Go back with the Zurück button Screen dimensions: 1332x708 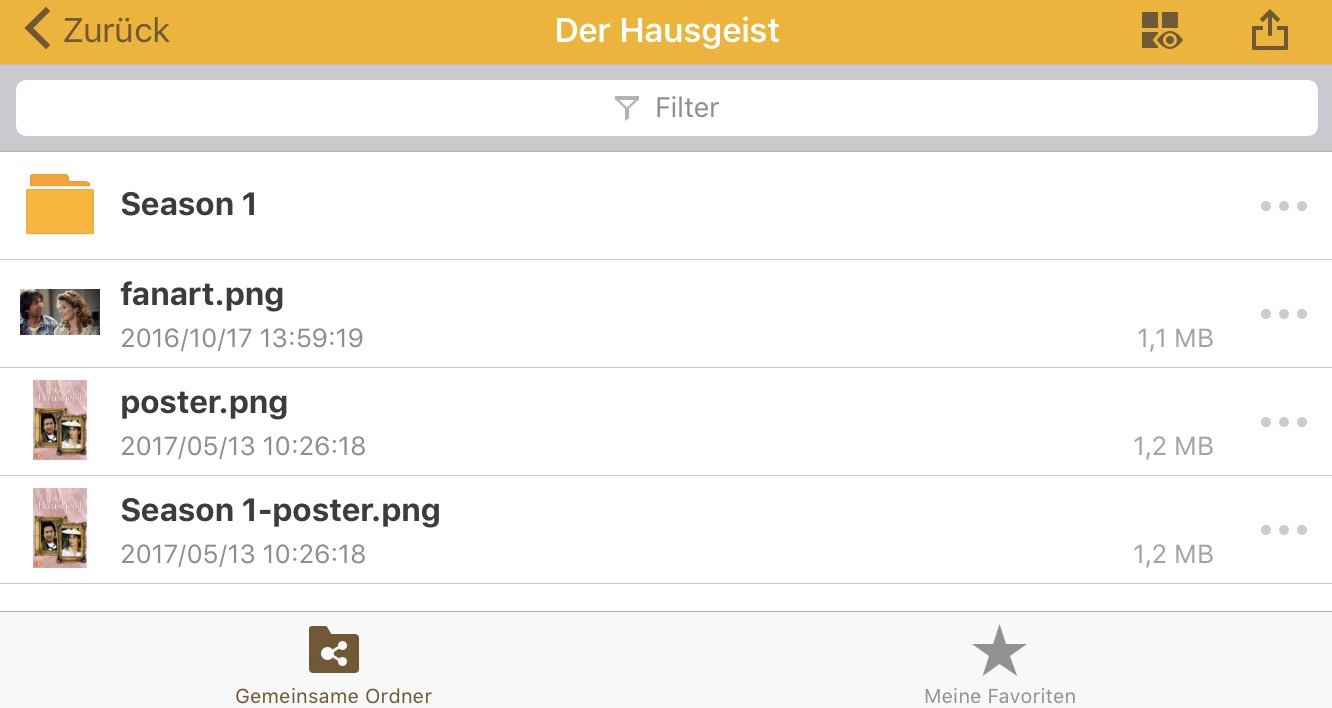(97, 30)
